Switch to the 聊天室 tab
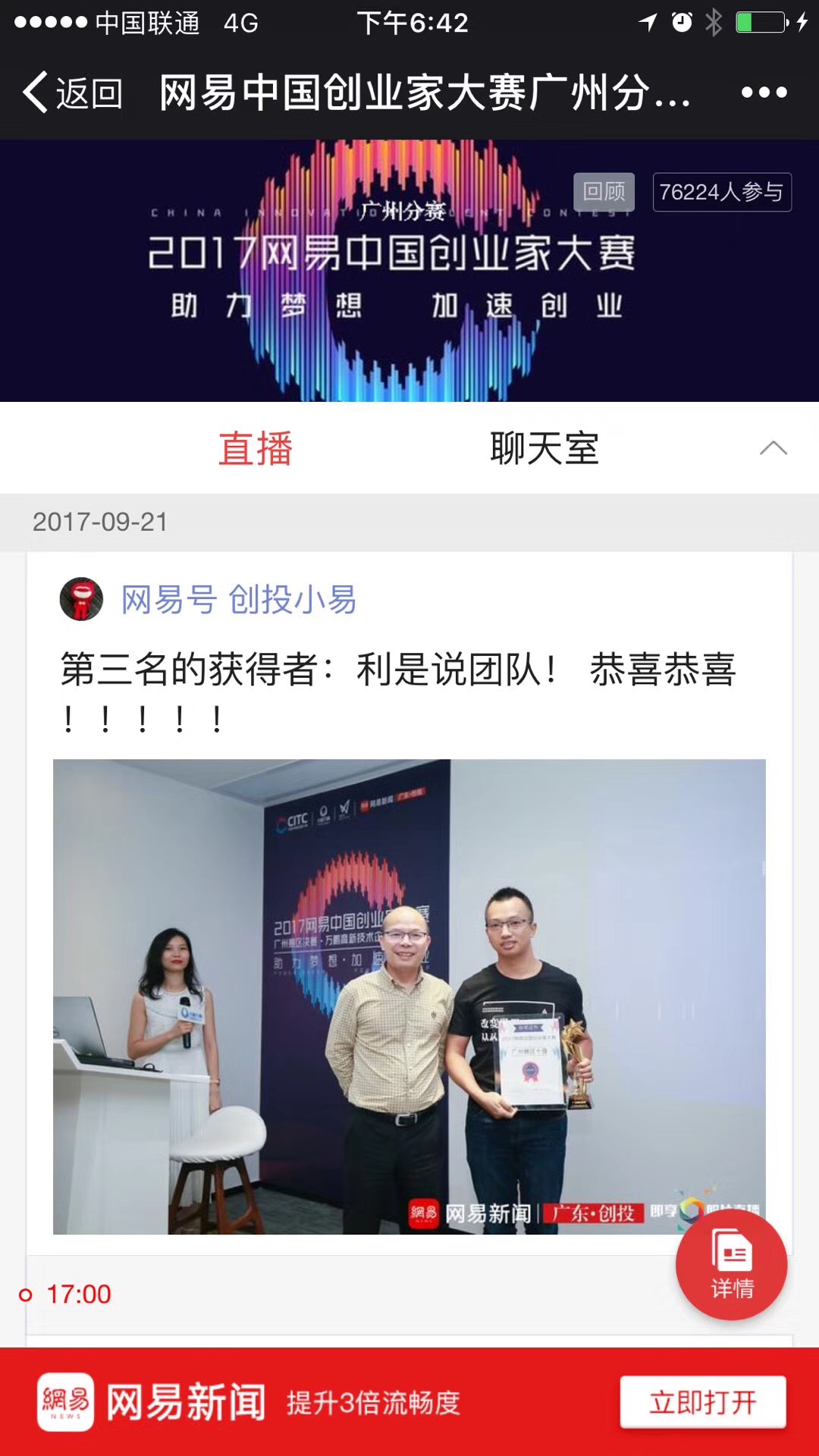 pos(544,448)
